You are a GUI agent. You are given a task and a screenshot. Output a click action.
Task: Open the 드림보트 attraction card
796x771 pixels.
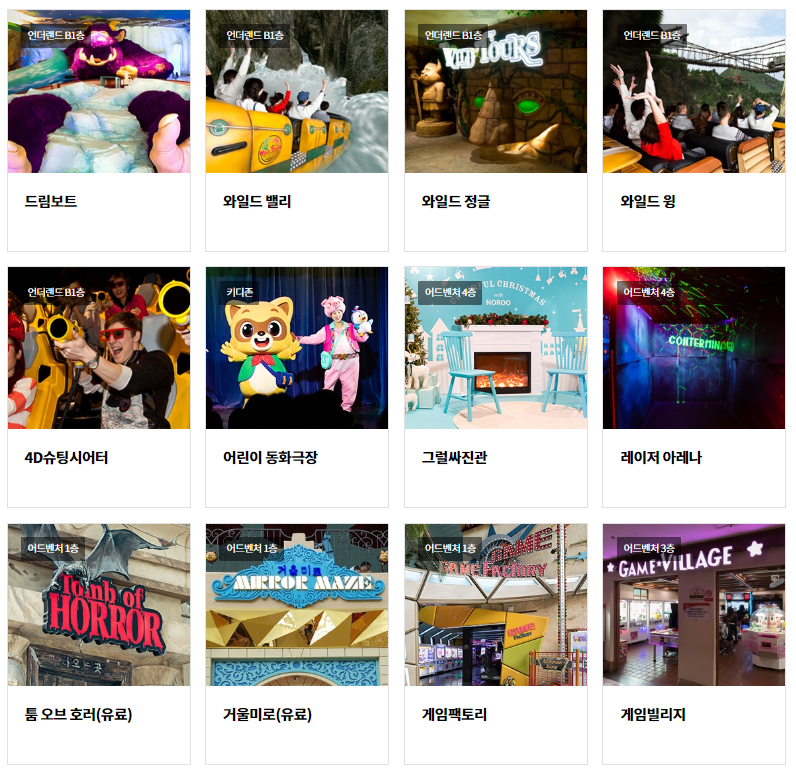[98, 130]
